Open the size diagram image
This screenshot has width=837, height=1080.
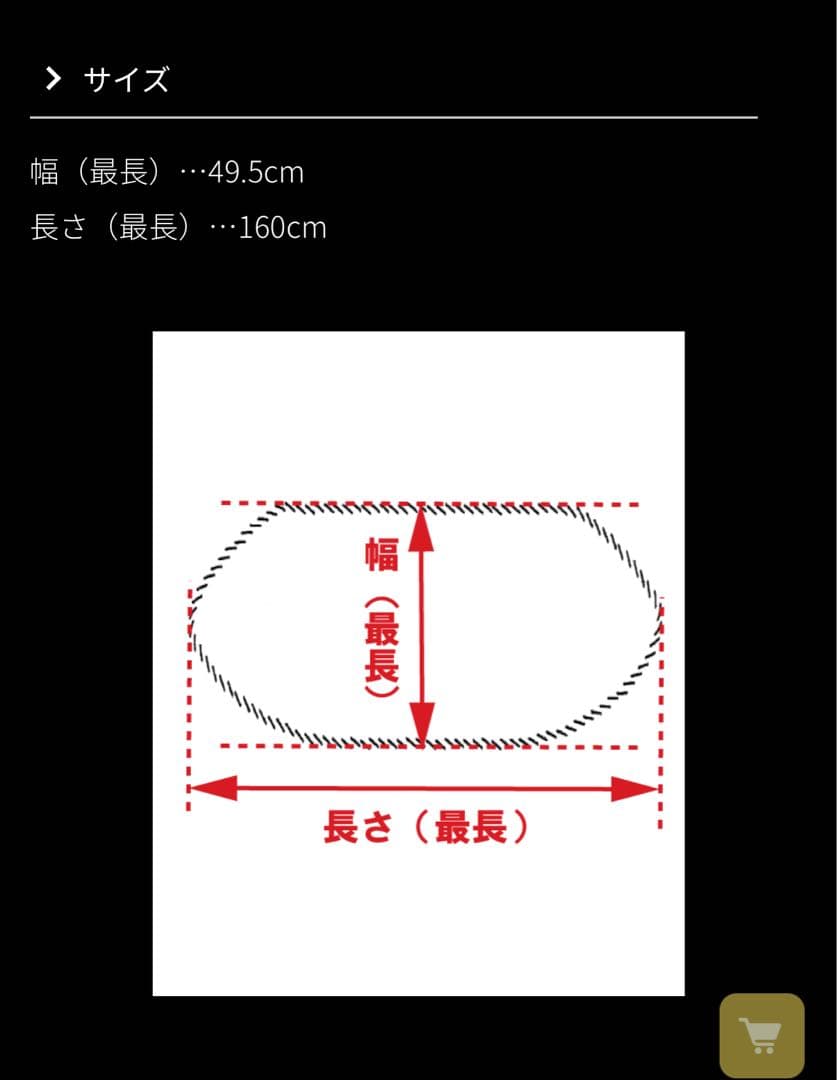(418, 663)
